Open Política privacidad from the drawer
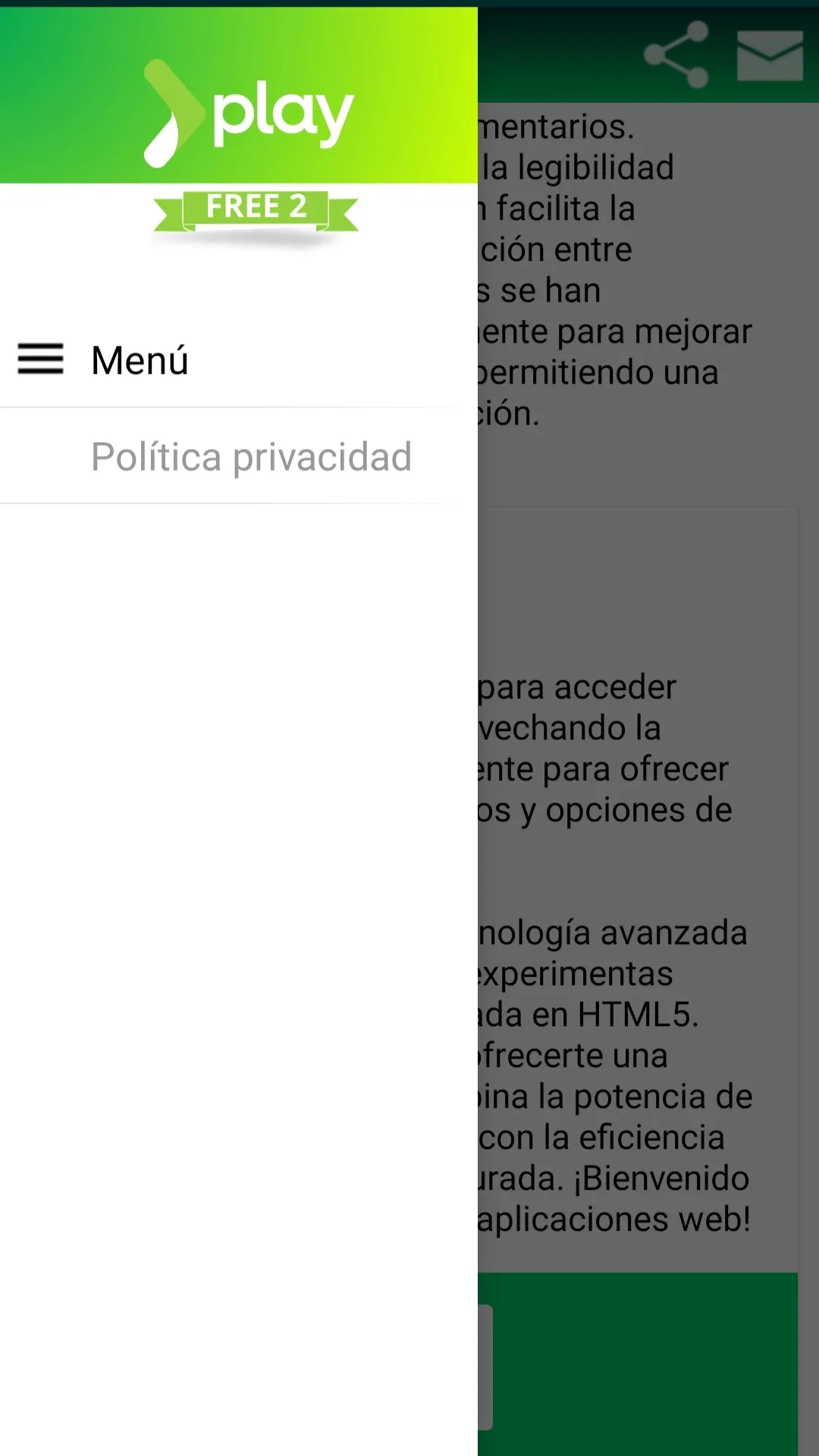819x1456 pixels. [x=250, y=456]
